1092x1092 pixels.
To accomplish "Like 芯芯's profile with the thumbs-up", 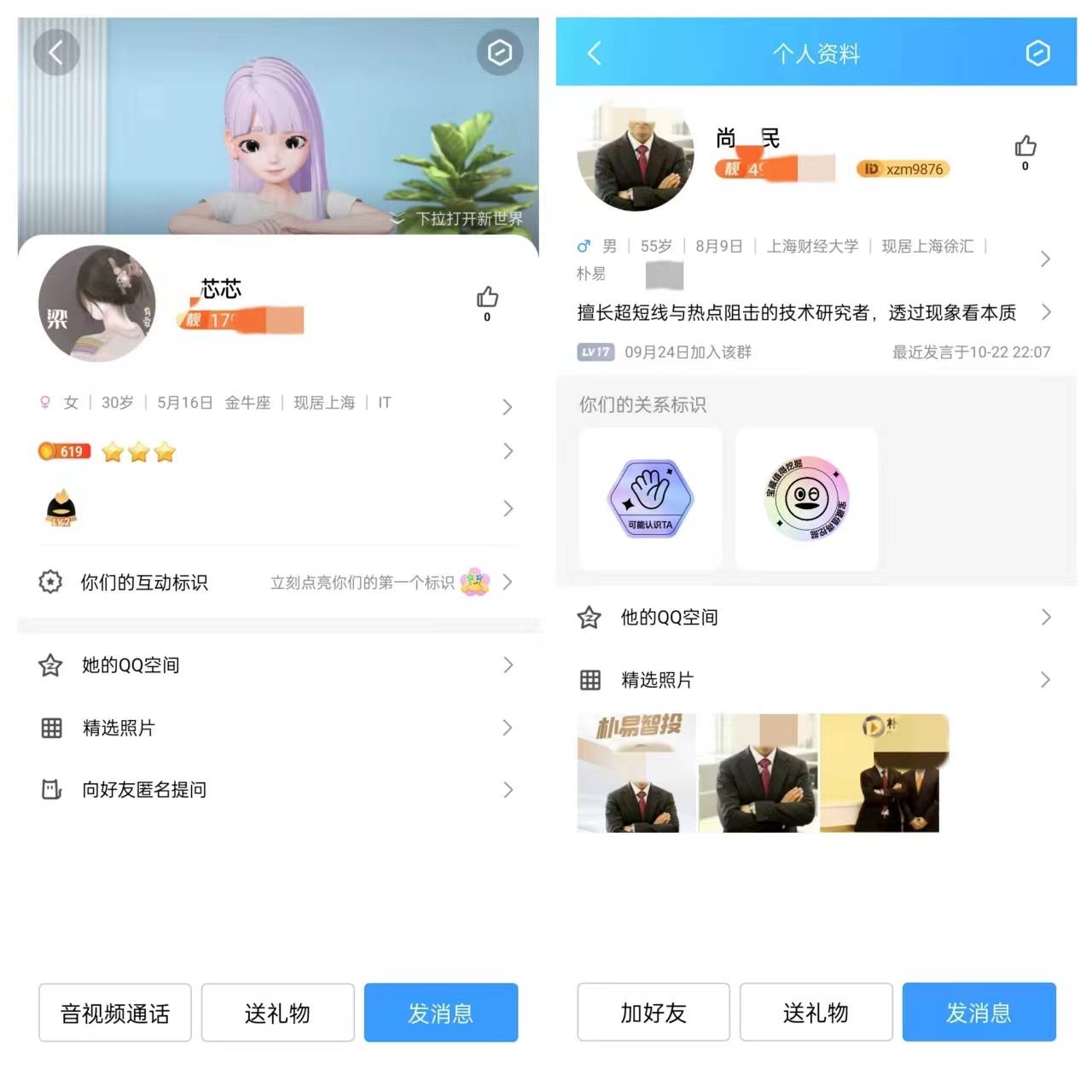I will coord(487,298).
